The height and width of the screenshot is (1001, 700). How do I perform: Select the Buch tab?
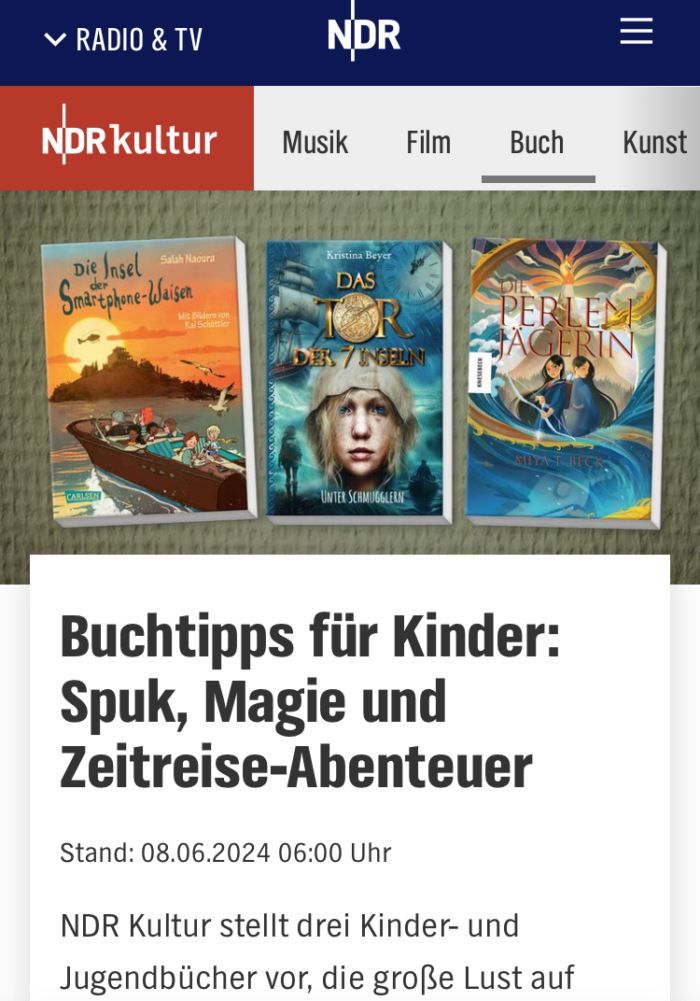(x=537, y=143)
